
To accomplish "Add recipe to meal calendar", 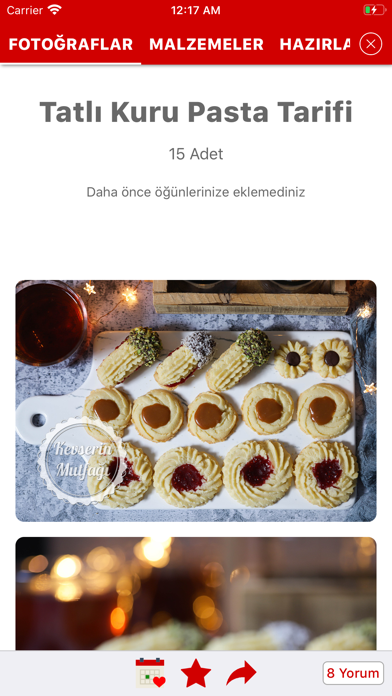I will click(x=150, y=673).
